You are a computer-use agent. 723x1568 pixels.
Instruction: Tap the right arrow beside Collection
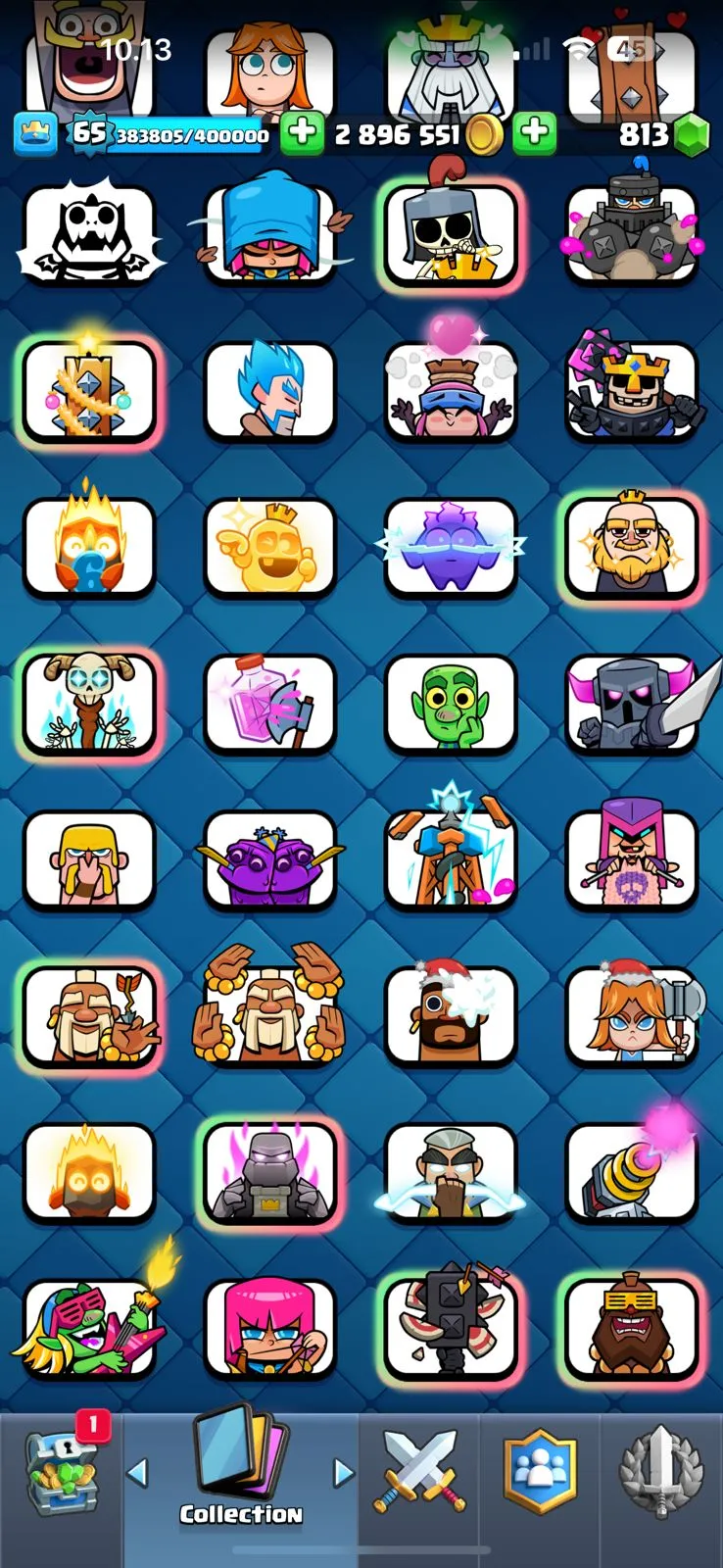(x=343, y=1472)
